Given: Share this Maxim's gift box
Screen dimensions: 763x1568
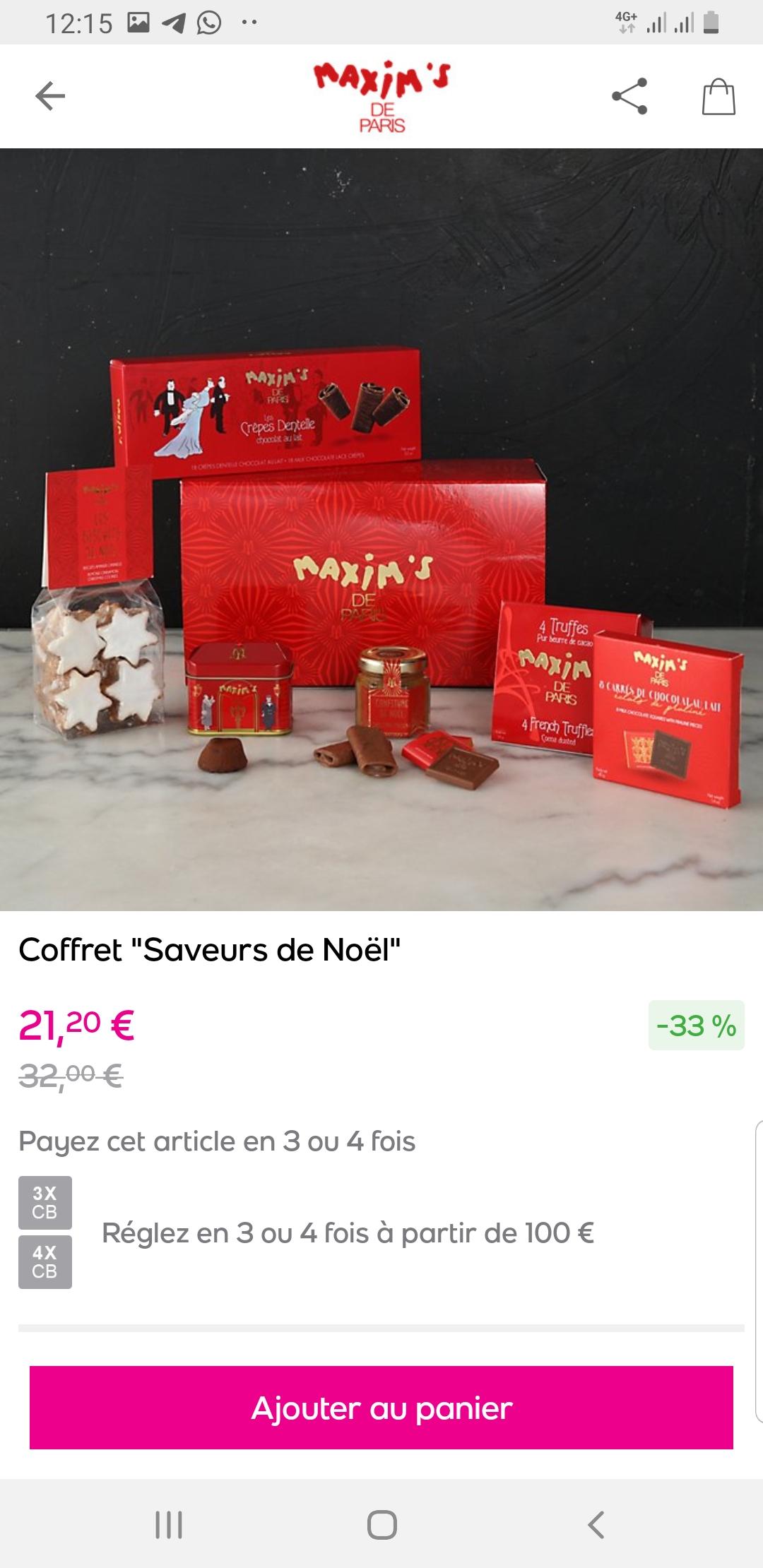Looking at the screenshot, I should 629,96.
